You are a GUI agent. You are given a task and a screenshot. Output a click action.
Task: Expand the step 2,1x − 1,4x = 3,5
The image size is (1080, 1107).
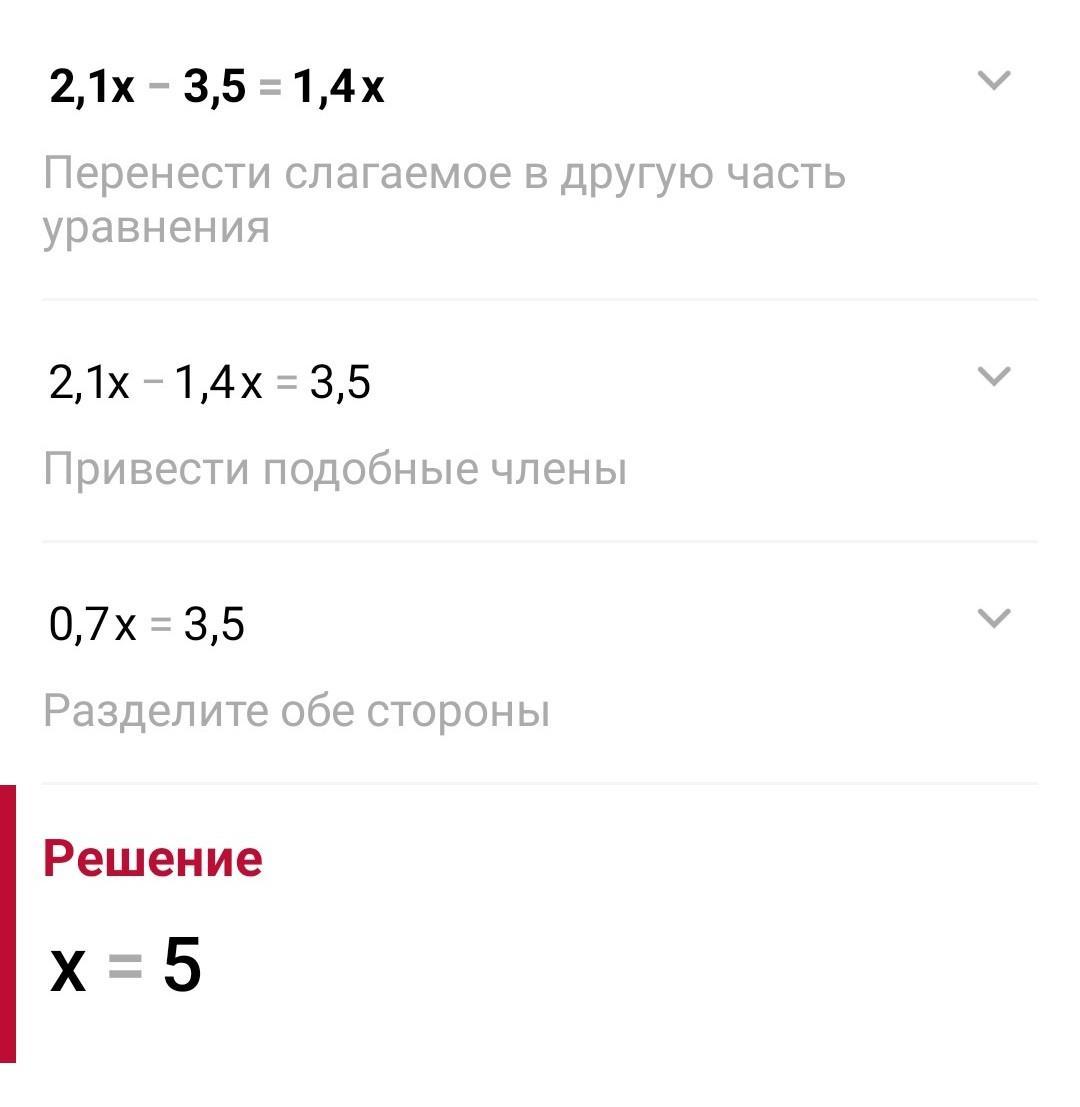coord(993,376)
